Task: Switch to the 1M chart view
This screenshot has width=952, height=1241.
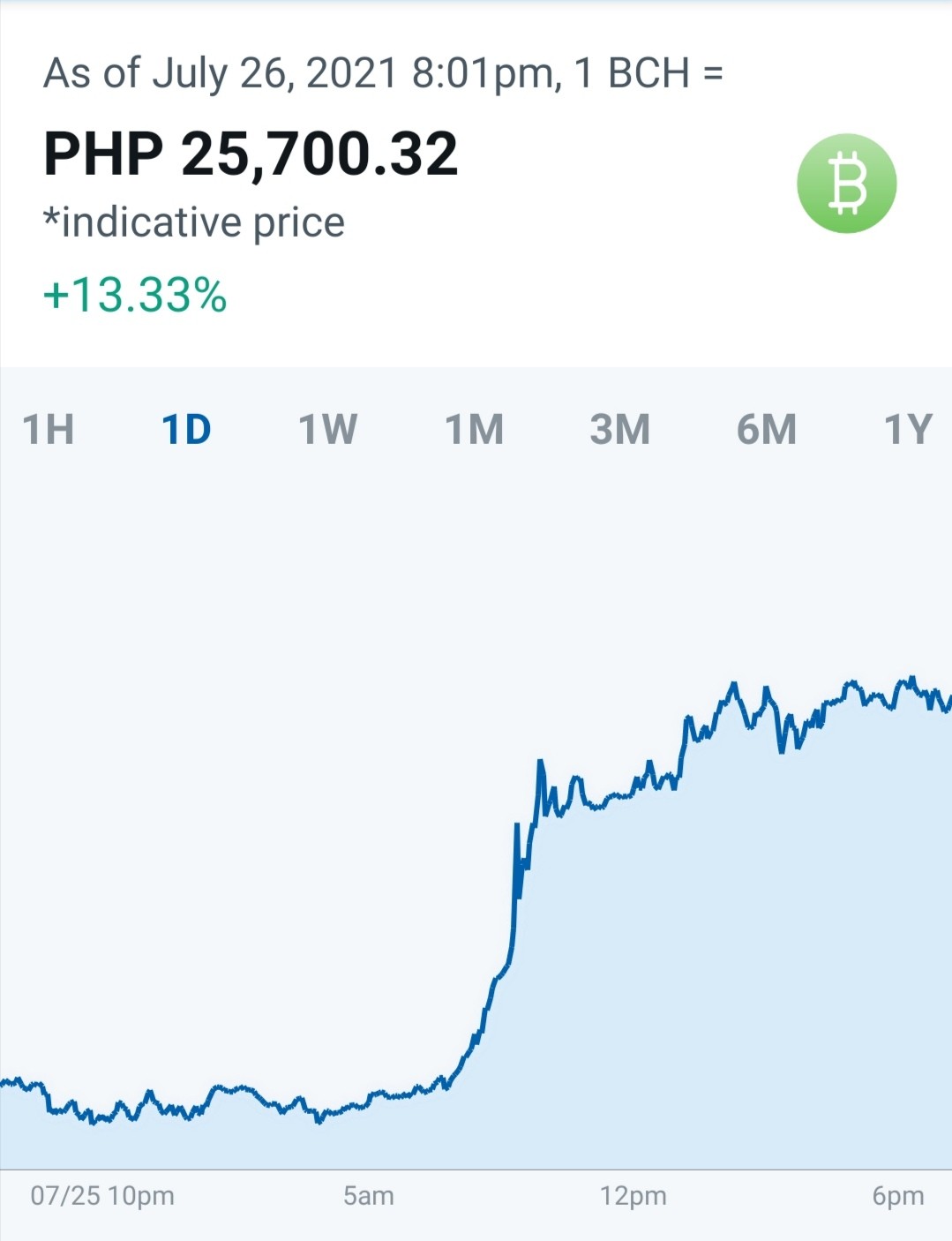Action: (474, 430)
